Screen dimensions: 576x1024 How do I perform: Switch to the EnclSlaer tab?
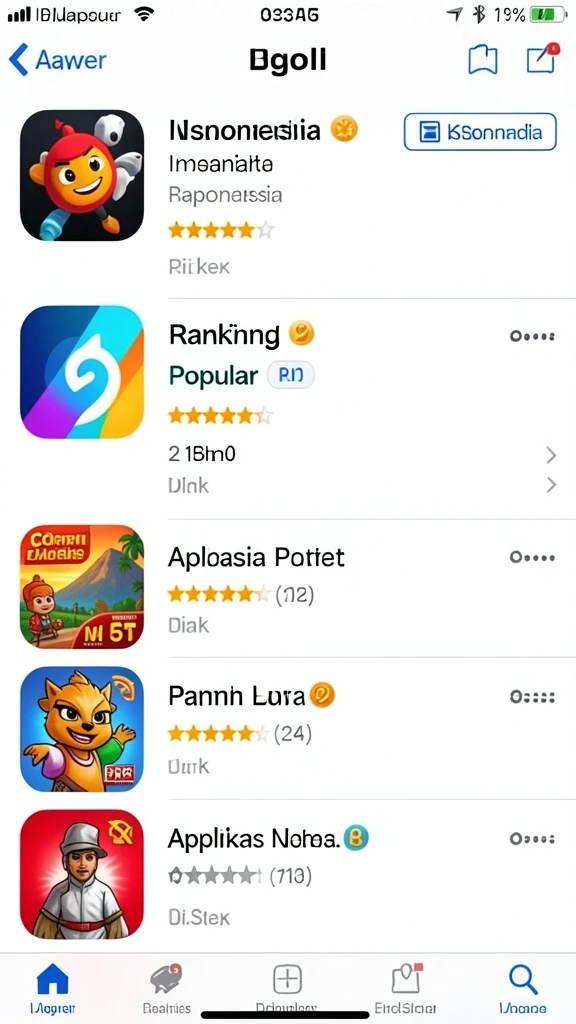click(x=406, y=989)
